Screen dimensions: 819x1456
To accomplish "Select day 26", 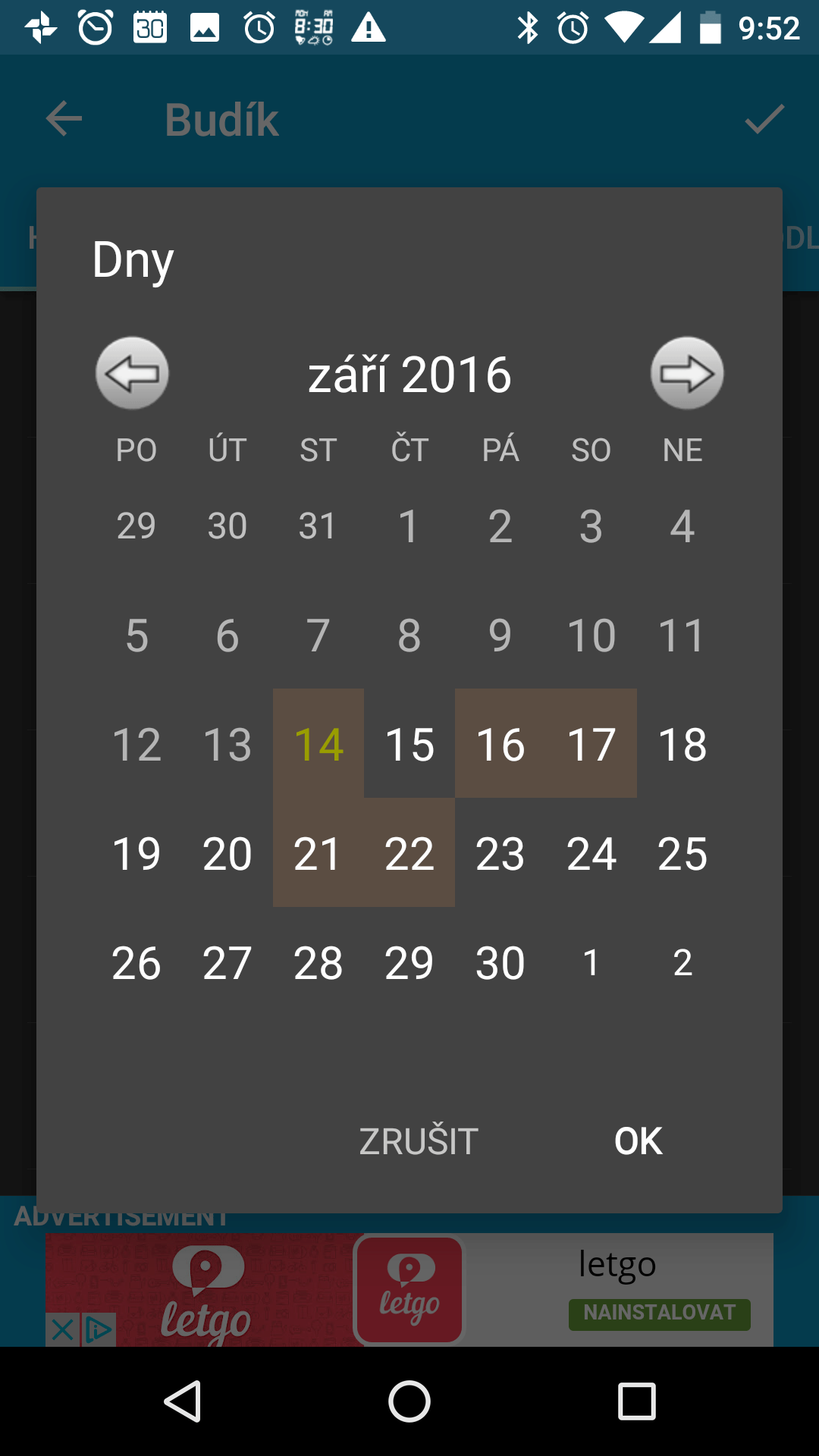I will click(x=136, y=962).
